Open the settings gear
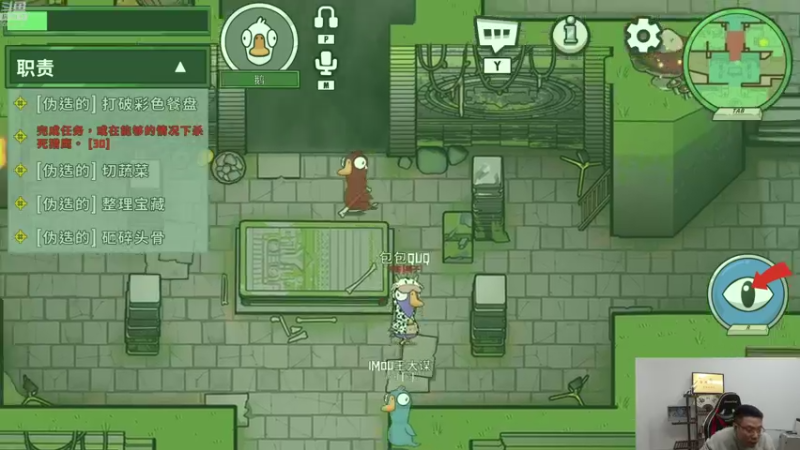Viewport: 800px width, 450px height. [x=643, y=36]
